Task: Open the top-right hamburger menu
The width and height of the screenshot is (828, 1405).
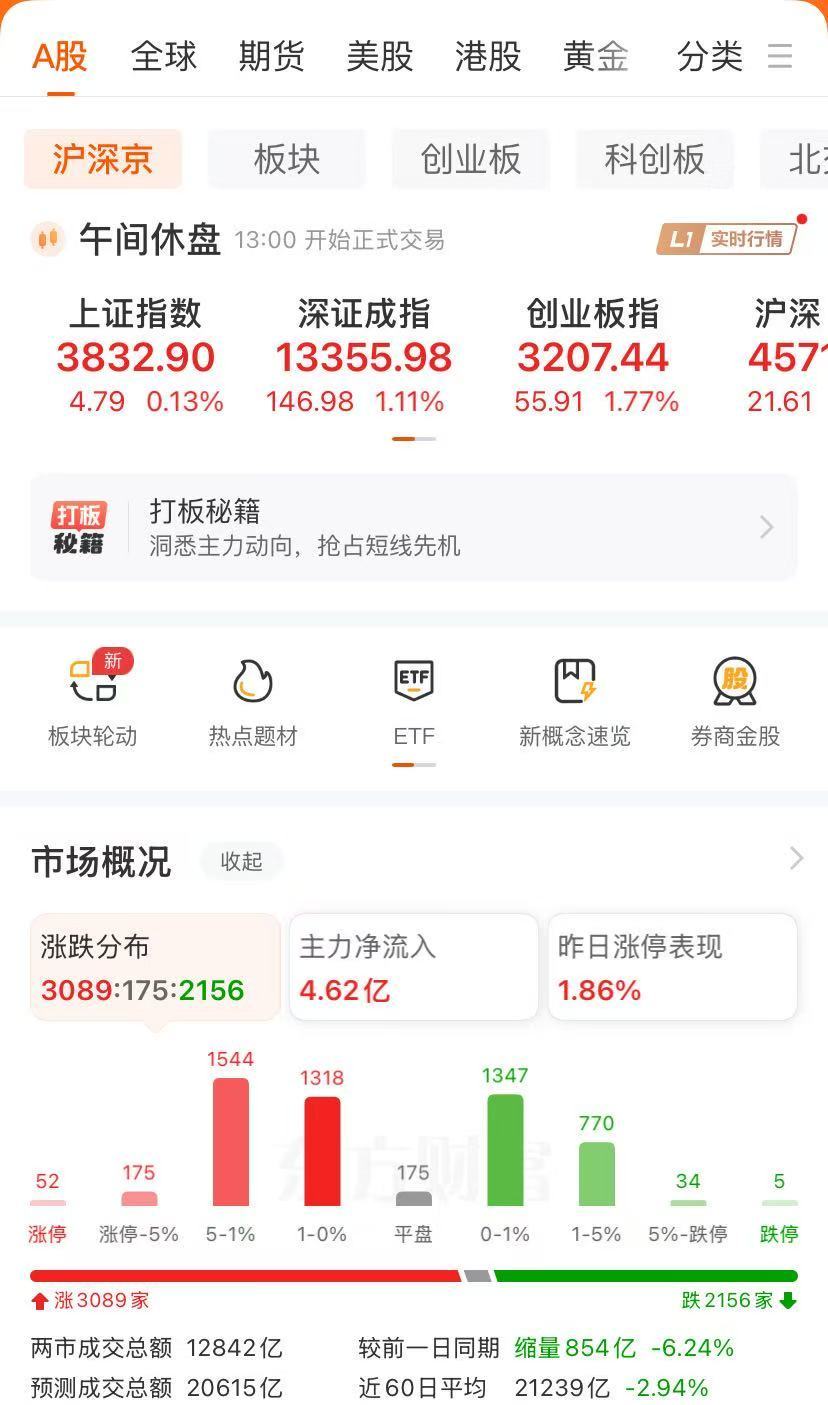Action: 780,57
